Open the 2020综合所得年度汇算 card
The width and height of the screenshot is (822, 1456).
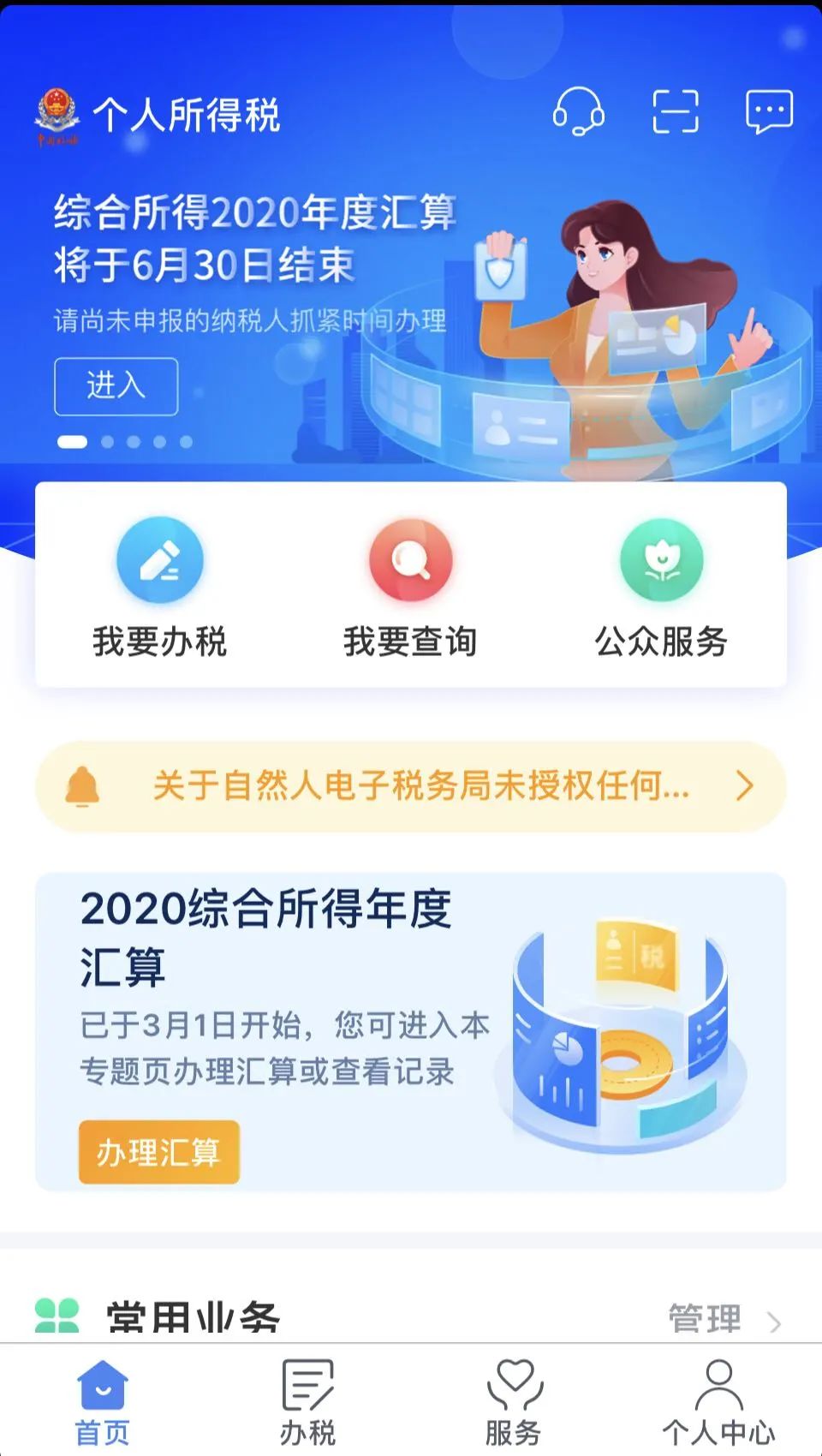click(411, 1031)
